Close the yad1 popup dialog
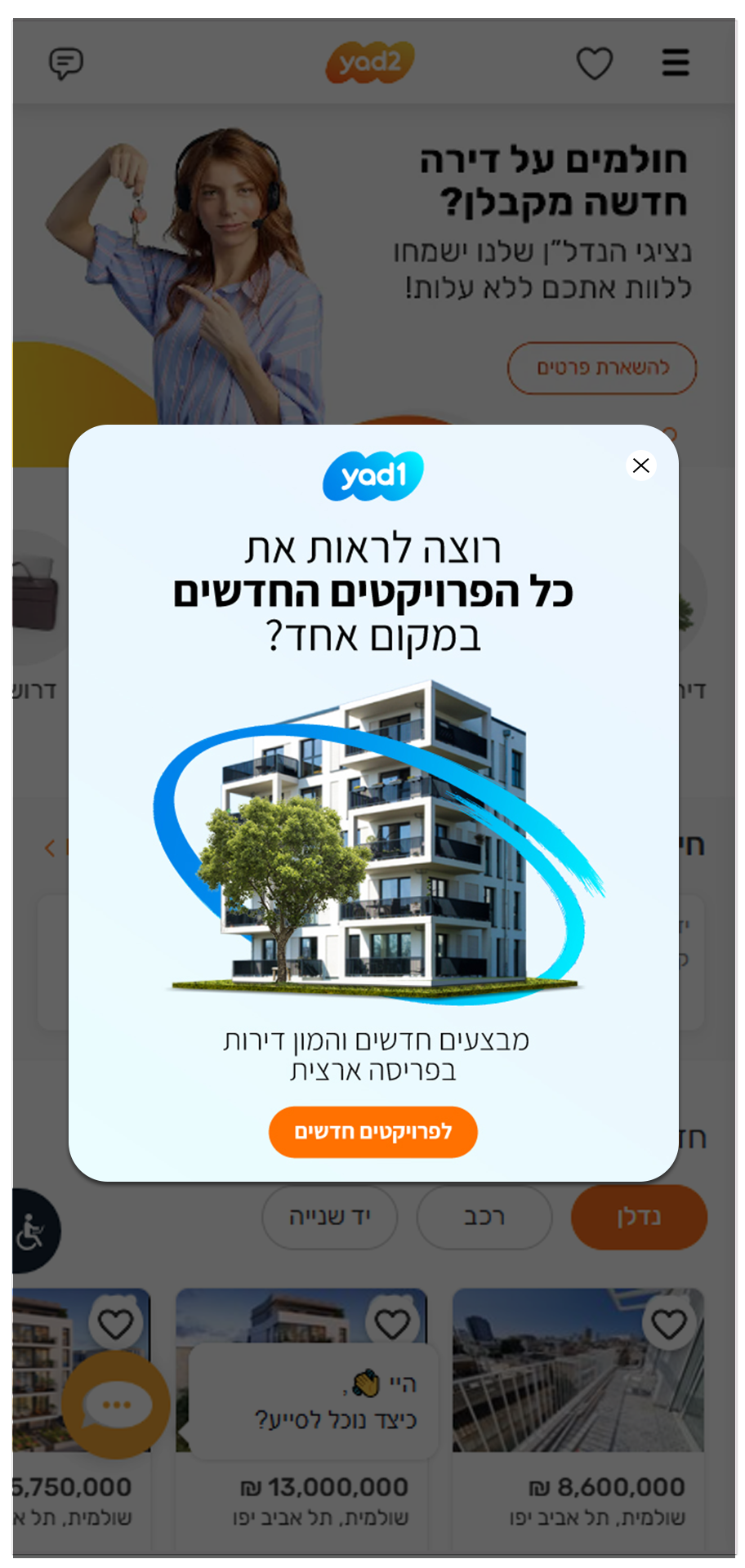 coord(641,465)
